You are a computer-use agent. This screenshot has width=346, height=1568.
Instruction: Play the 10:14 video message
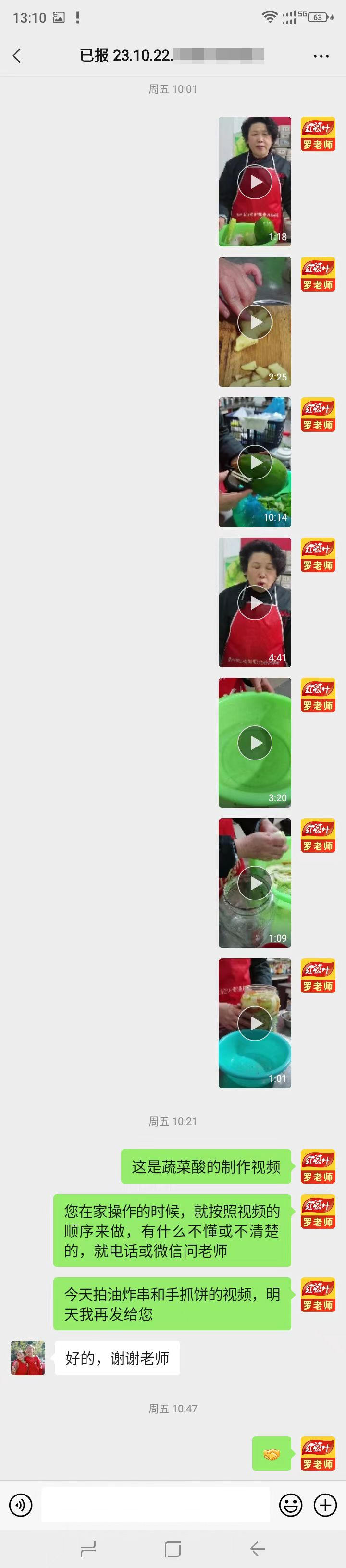pyautogui.click(x=255, y=462)
